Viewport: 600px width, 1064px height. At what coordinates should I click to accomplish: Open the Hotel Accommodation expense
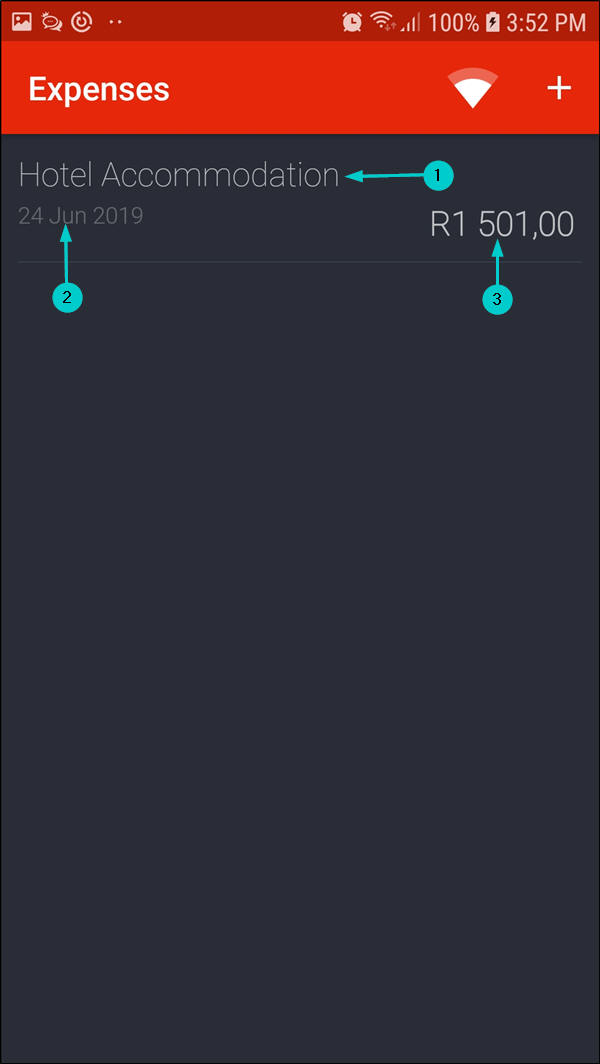point(180,176)
